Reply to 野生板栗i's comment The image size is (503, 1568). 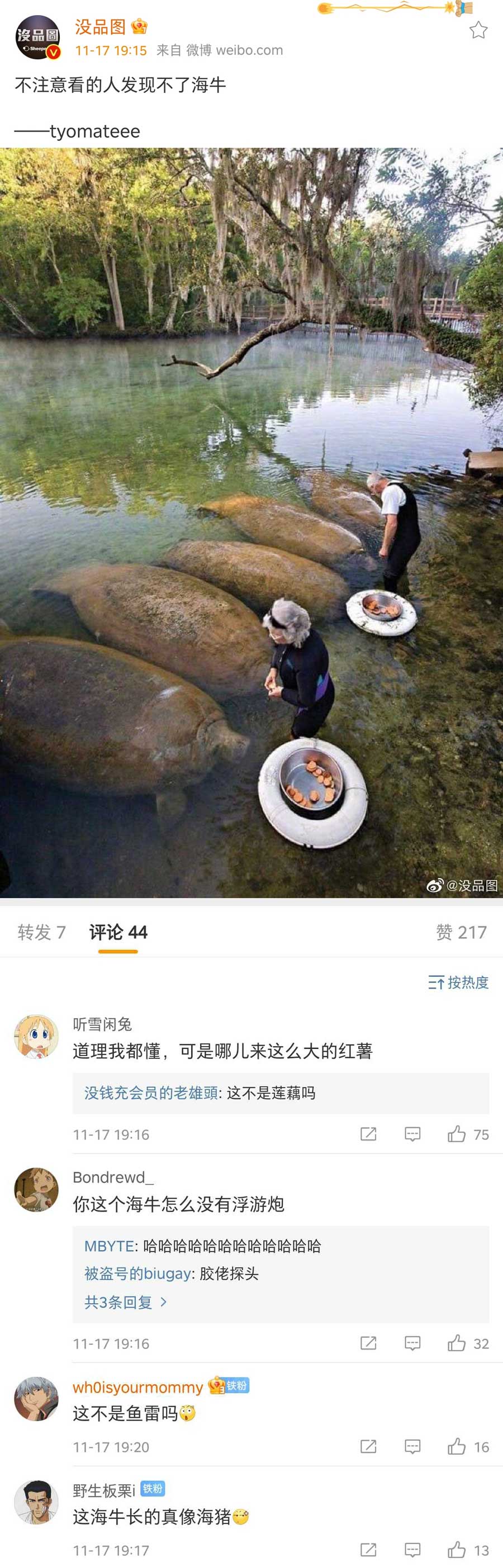[412, 1550]
